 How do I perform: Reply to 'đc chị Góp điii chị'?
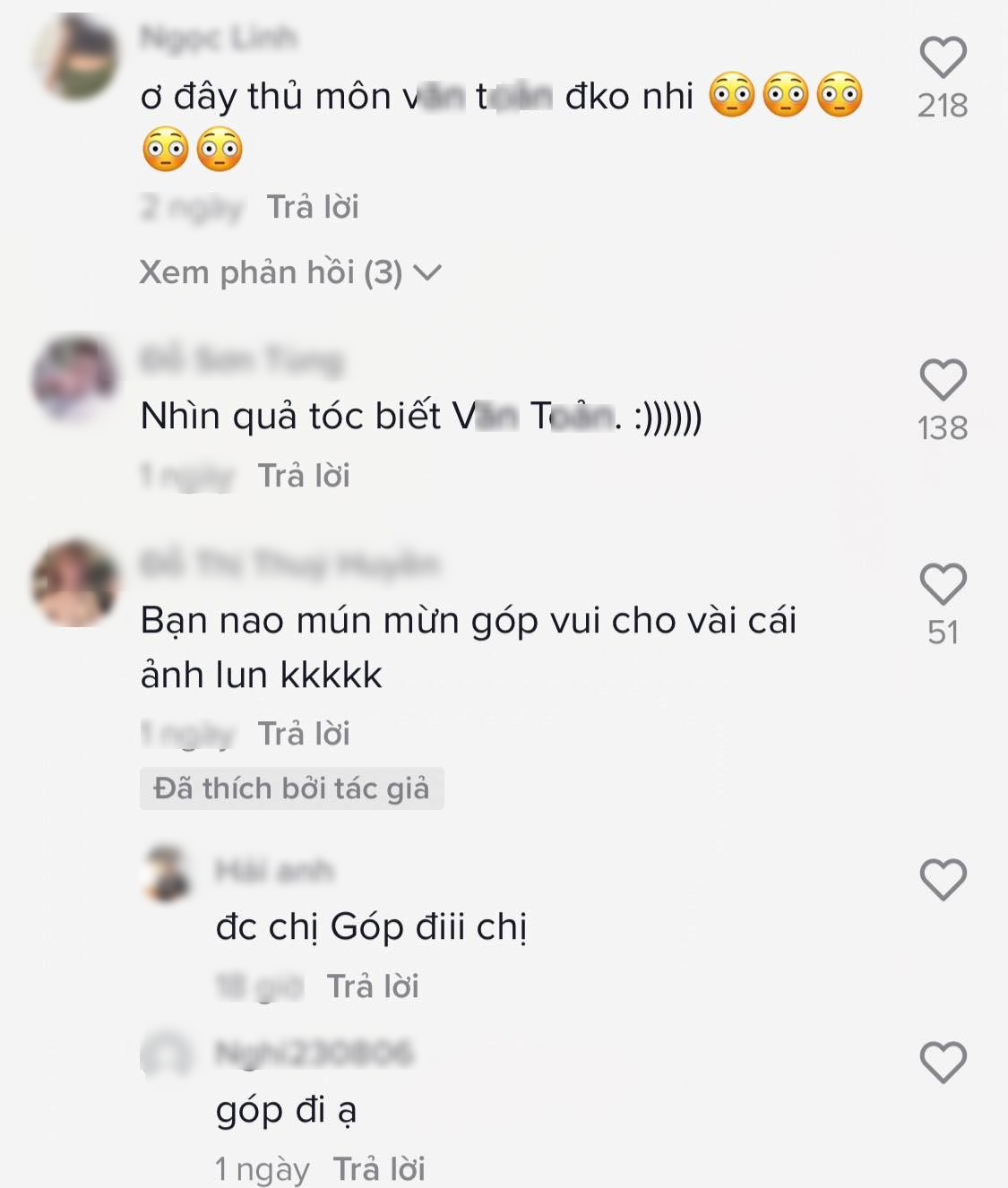click(x=373, y=986)
